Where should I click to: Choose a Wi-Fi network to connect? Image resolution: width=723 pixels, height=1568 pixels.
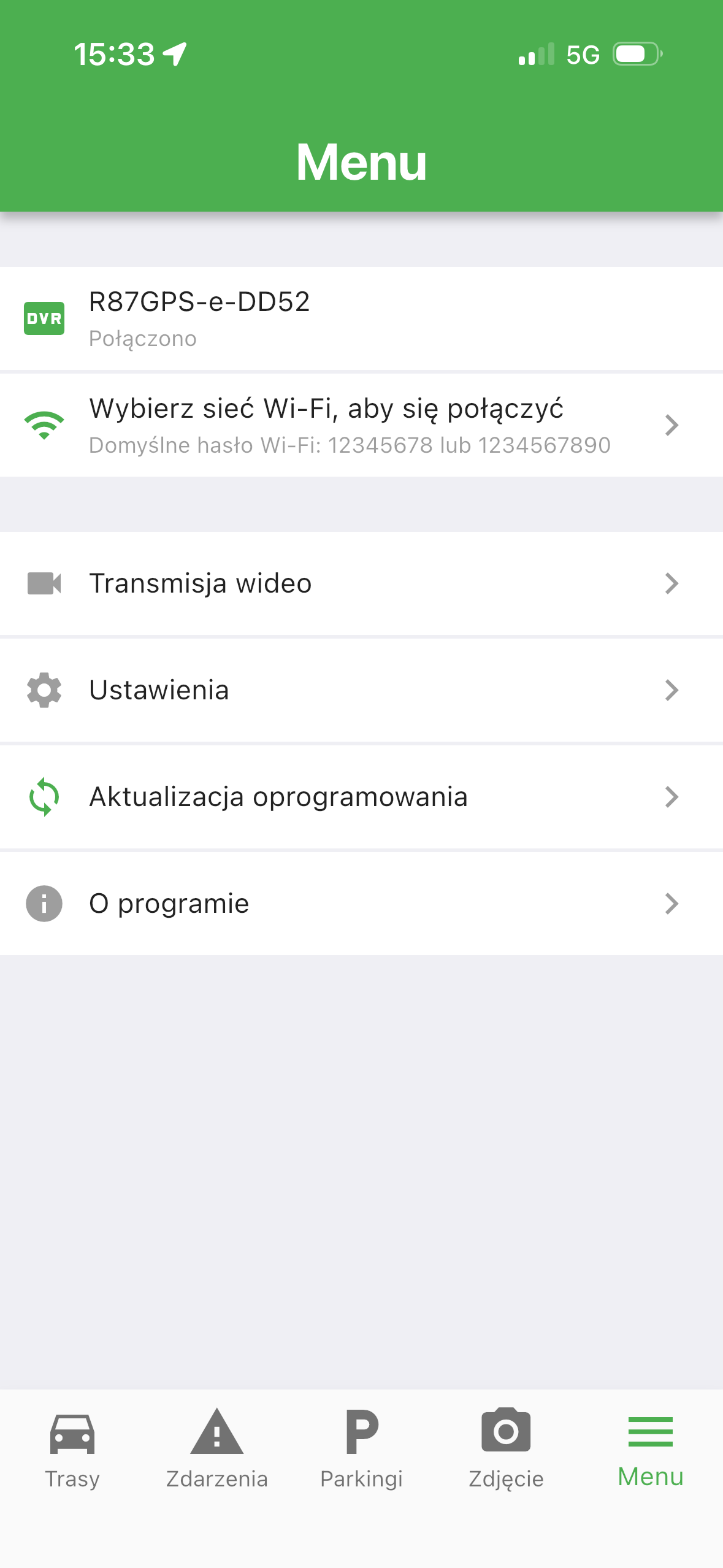coord(361,425)
